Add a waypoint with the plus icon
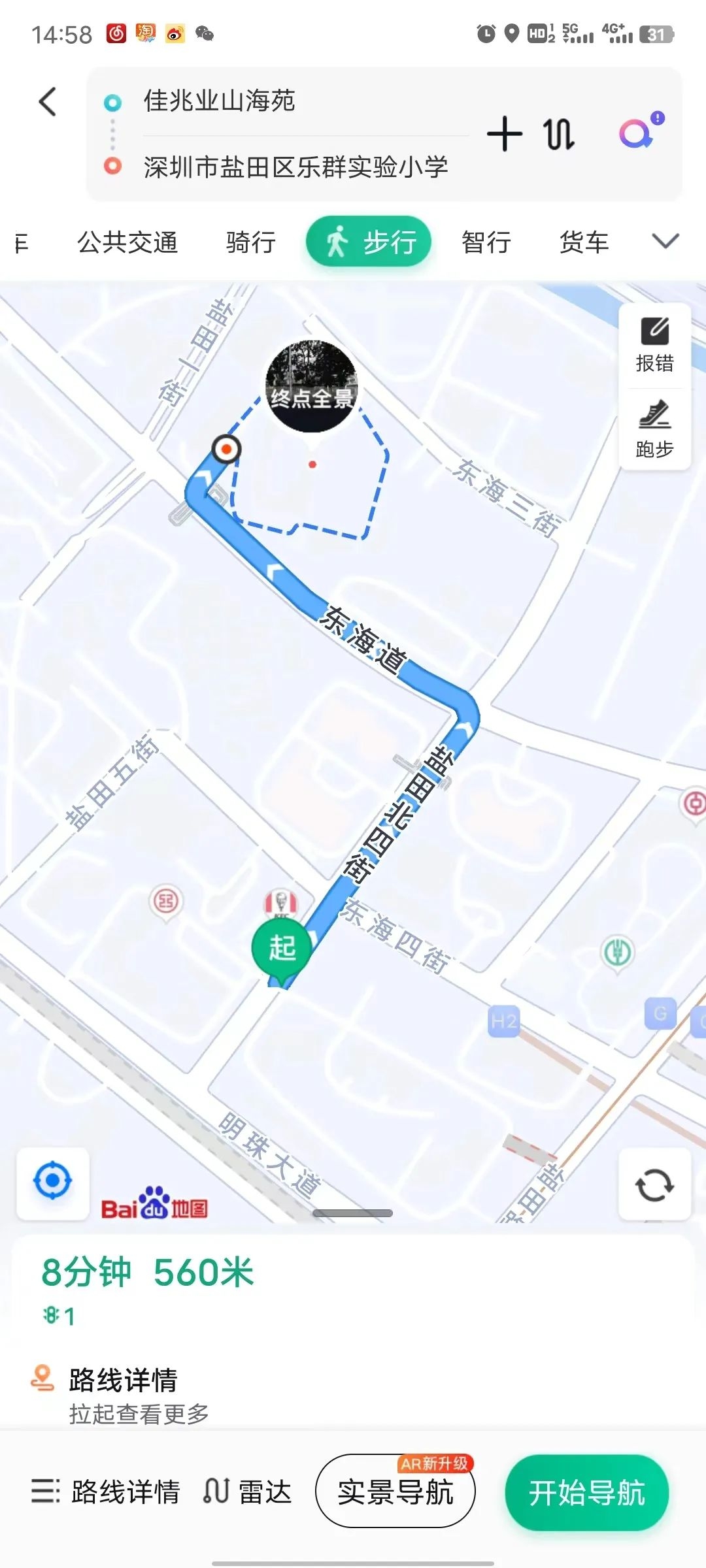Screen dimensions: 706x1568 pos(505,134)
